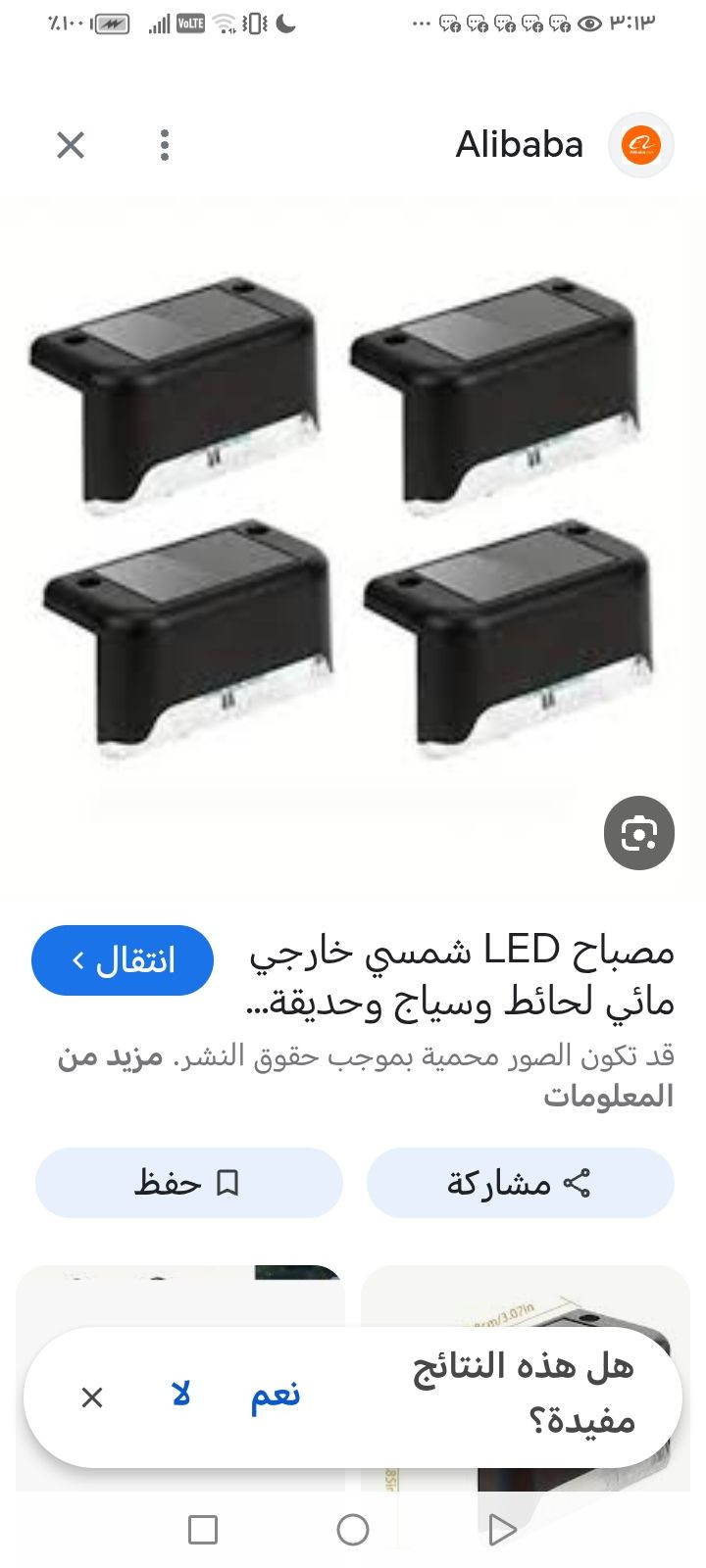Open recent apps from navigation bar
Screen dimensions: 706x1568
[x=203, y=1530]
